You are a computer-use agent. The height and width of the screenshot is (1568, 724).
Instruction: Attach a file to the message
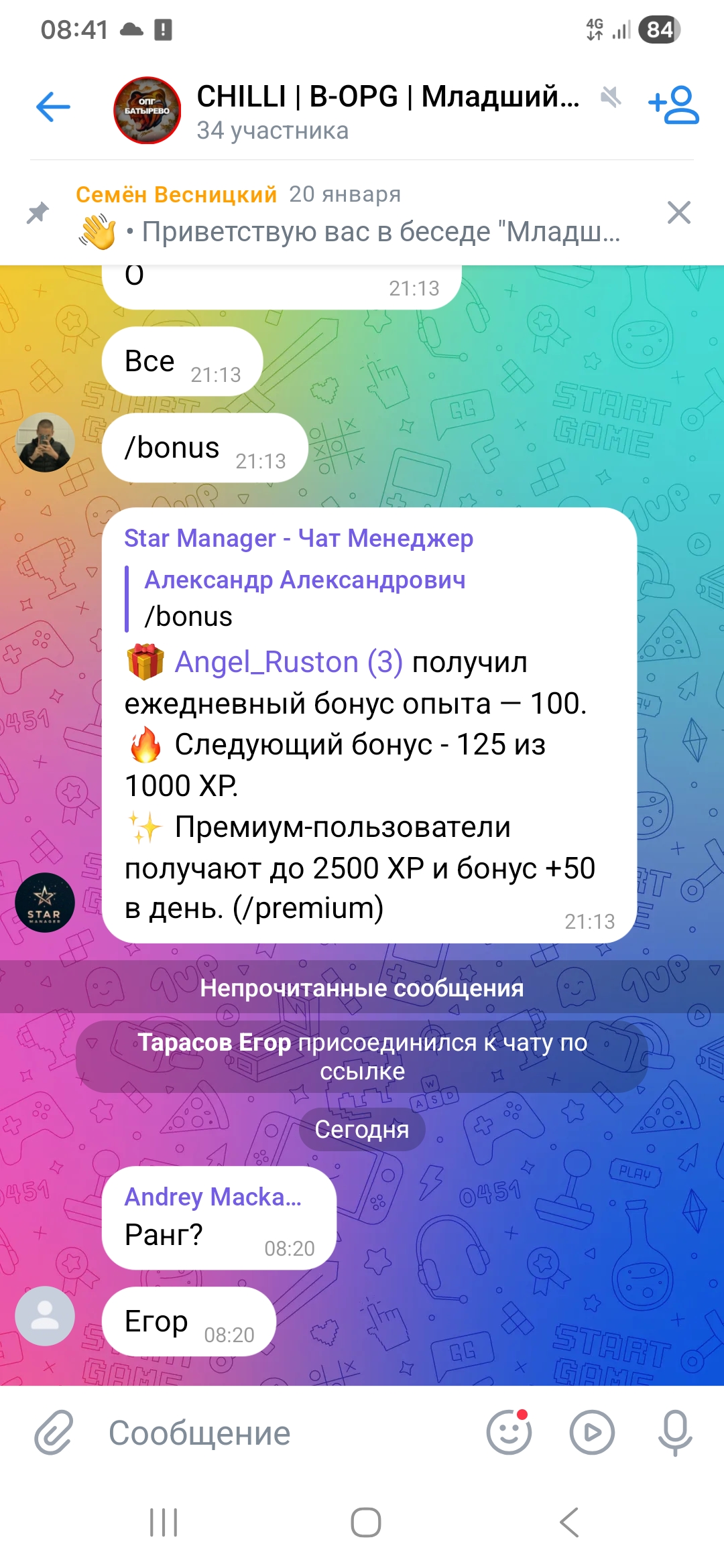pyautogui.click(x=54, y=1433)
